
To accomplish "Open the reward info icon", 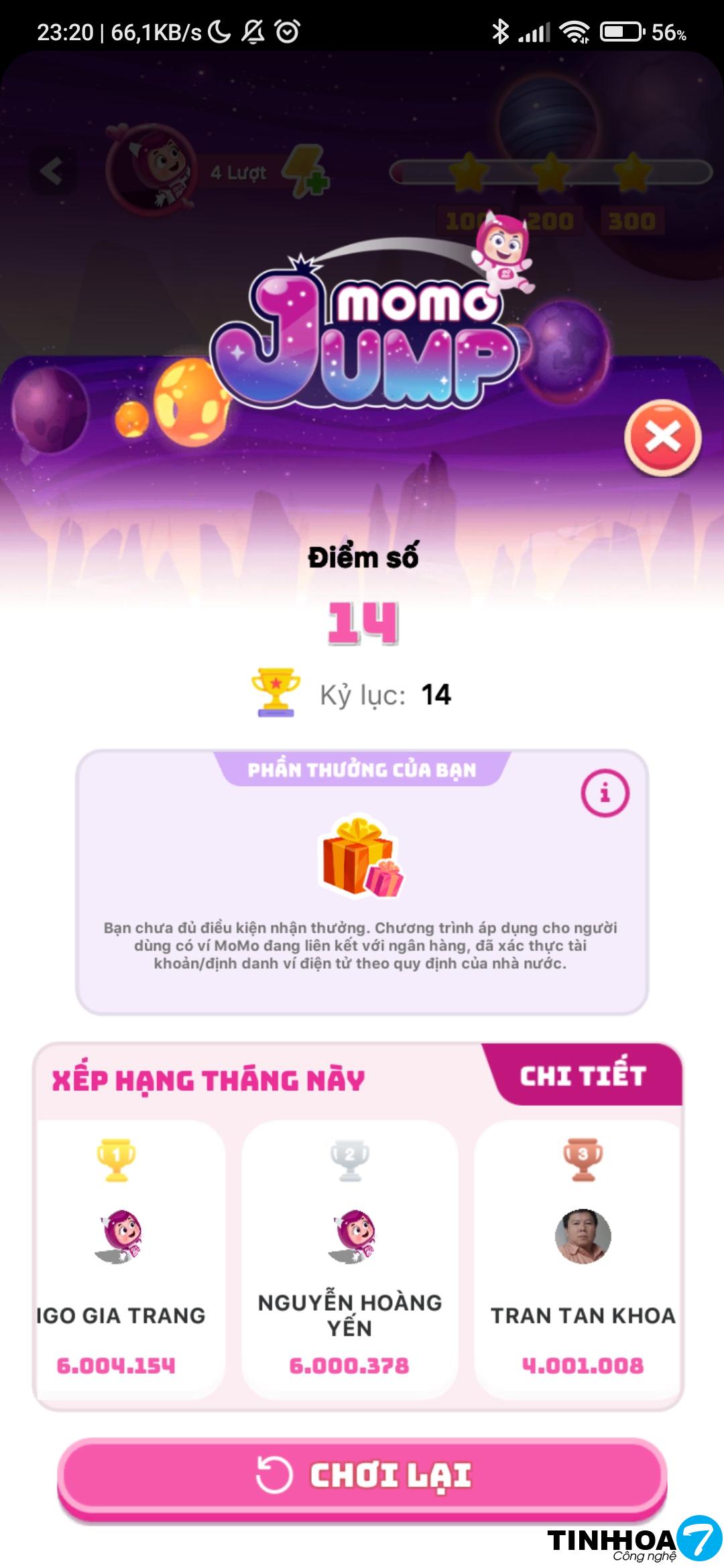I will click(x=605, y=793).
